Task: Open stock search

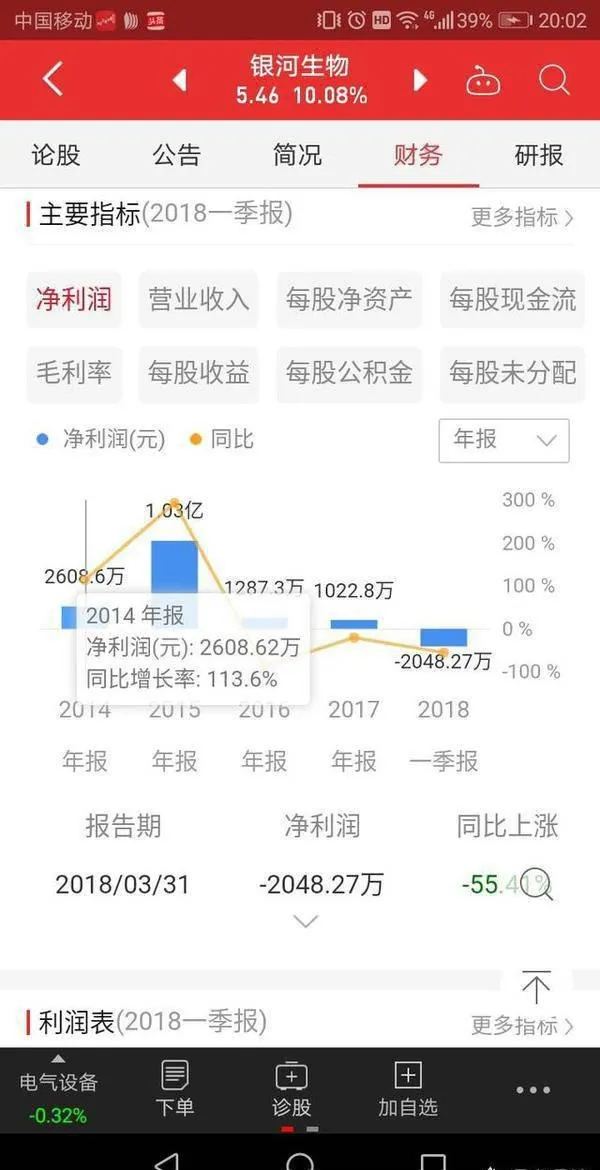Action: click(553, 79)
